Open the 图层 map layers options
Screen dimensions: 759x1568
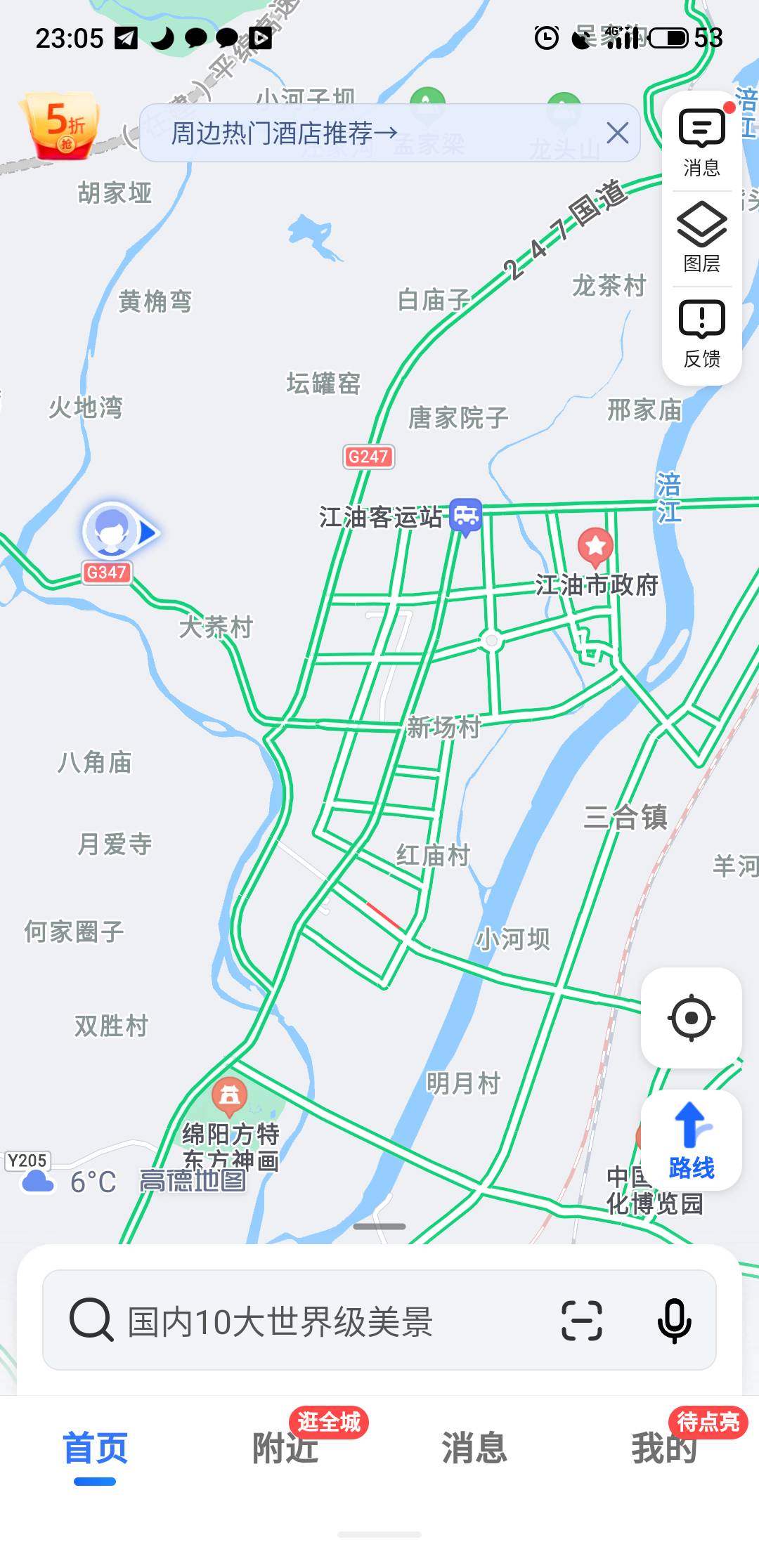(x=701, y=237)
